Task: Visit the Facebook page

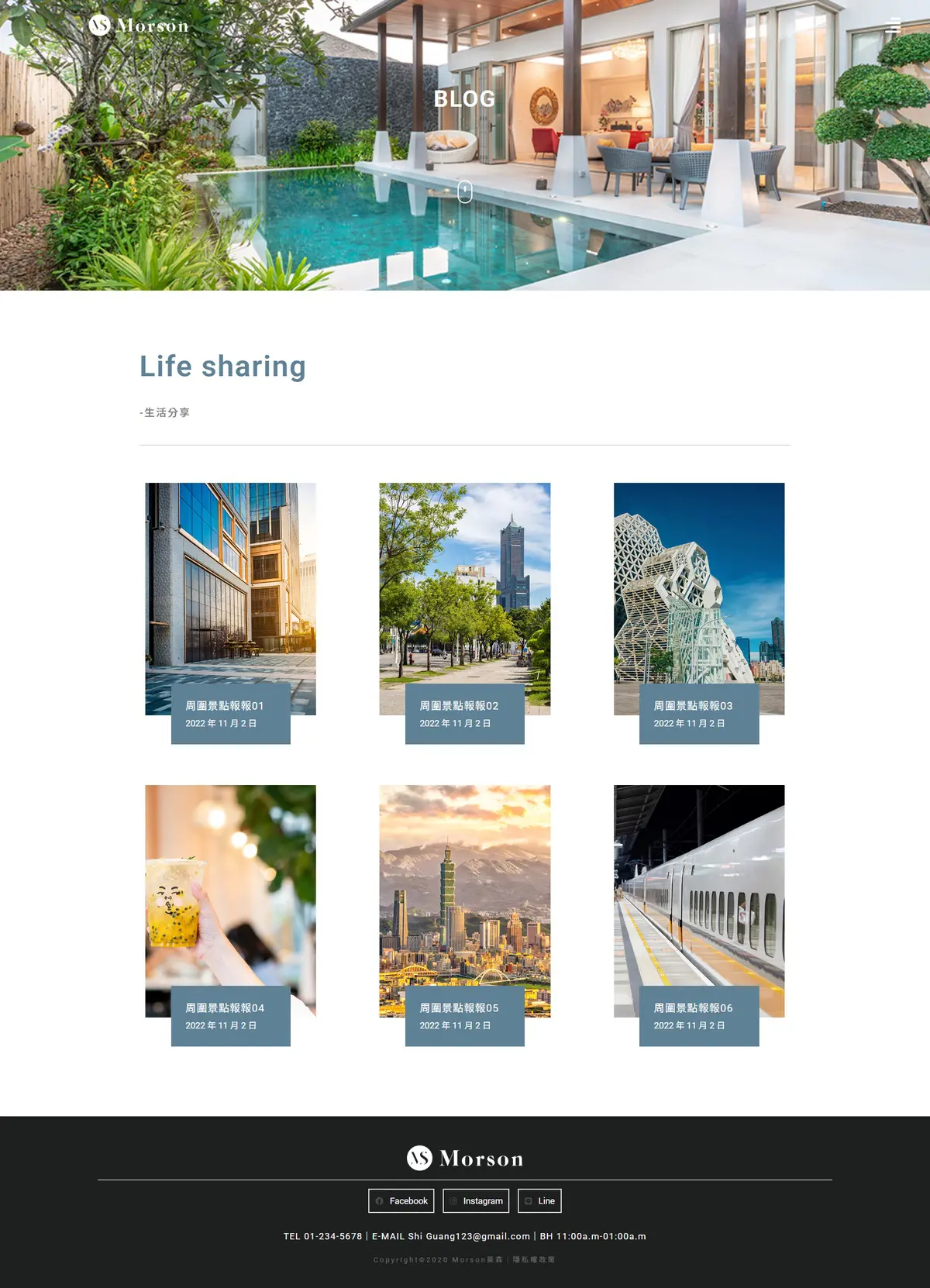Action: [x=401, y=1200]
